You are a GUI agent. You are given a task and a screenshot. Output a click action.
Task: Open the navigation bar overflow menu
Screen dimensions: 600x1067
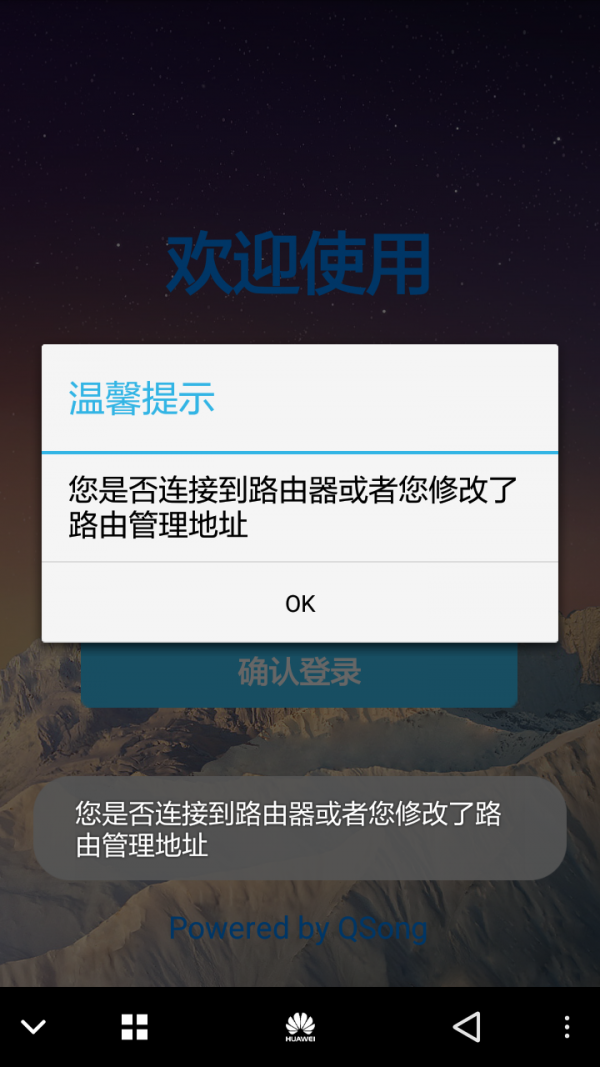pyautogui.click(x=566, y=1026)
